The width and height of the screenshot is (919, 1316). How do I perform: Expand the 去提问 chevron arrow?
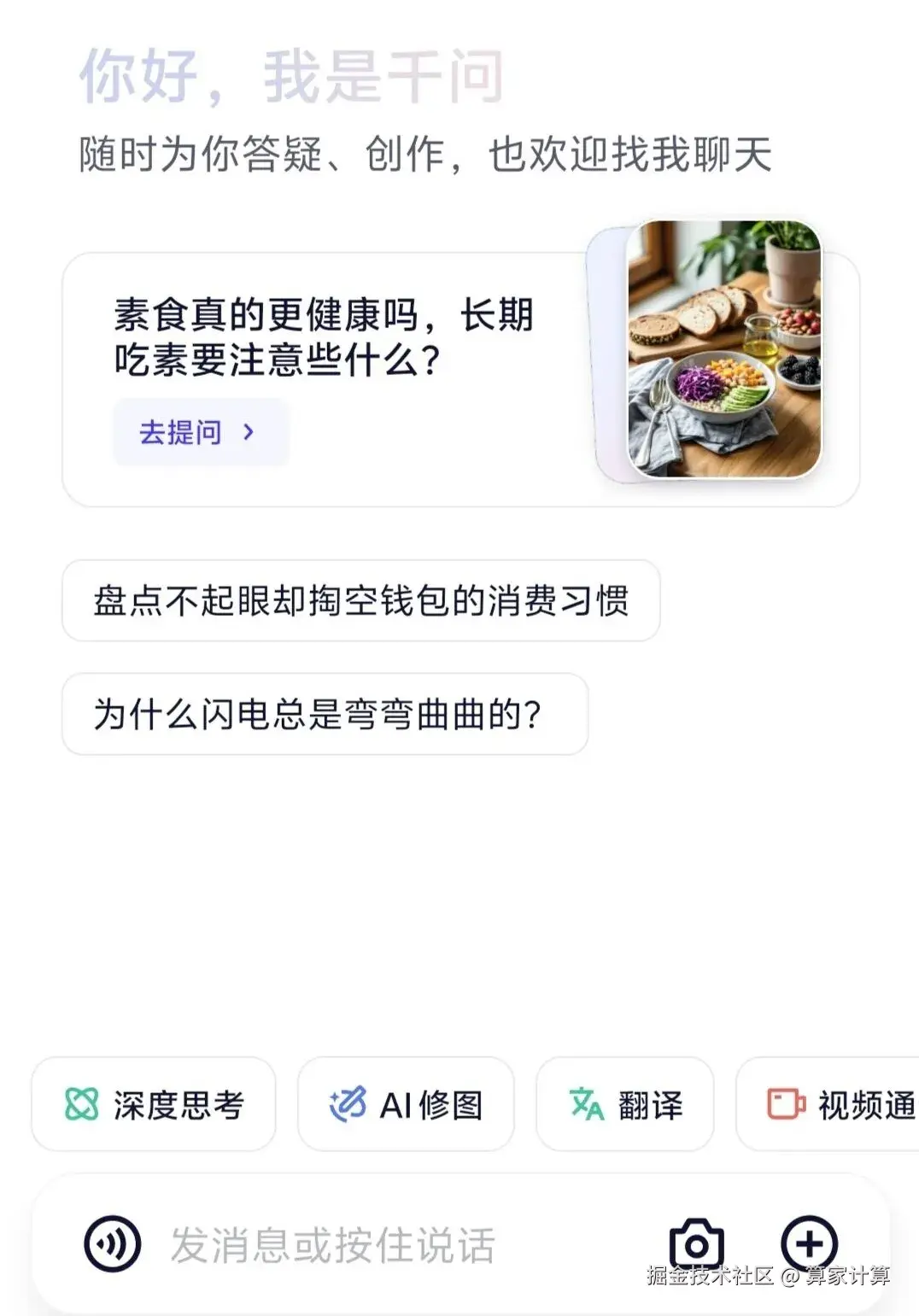(248, 434)
